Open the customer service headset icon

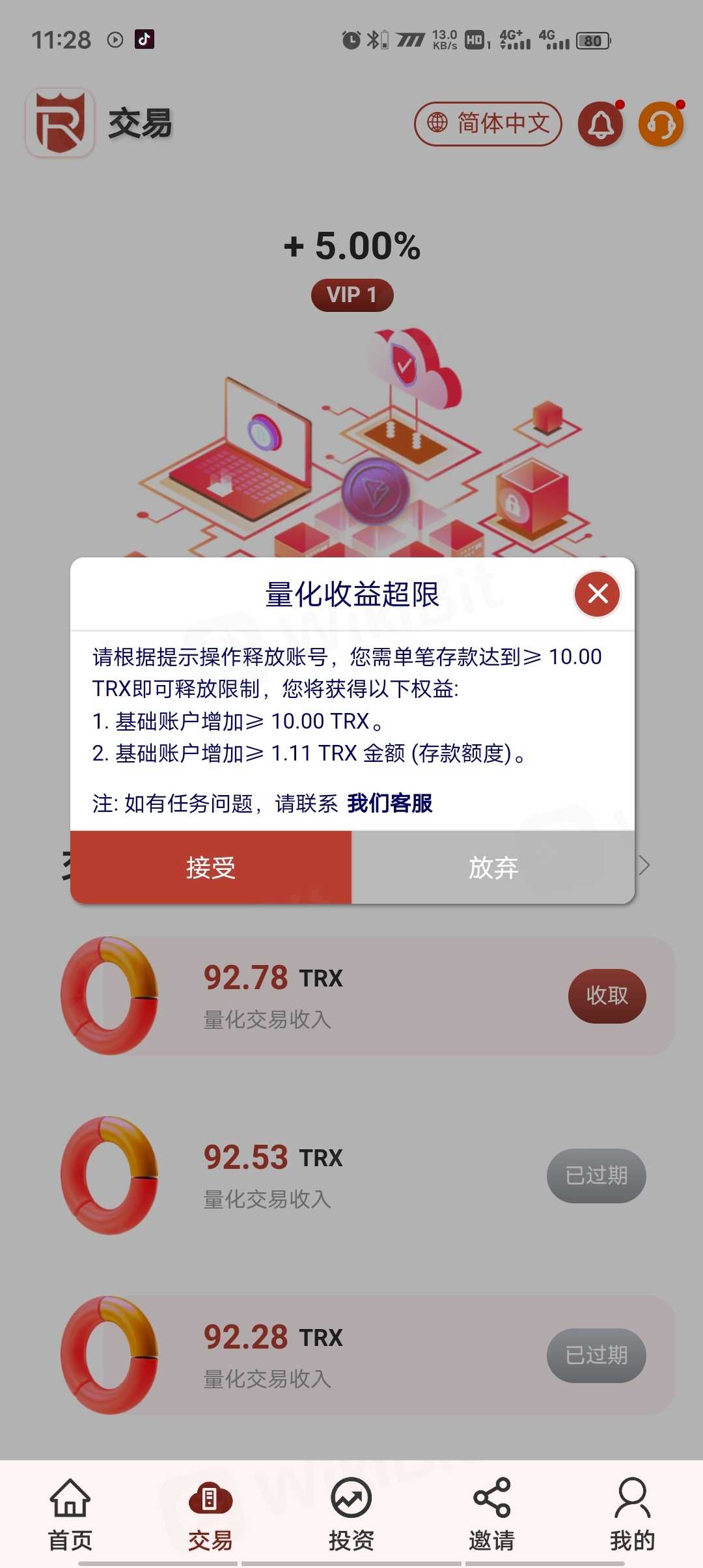[661, 124]
